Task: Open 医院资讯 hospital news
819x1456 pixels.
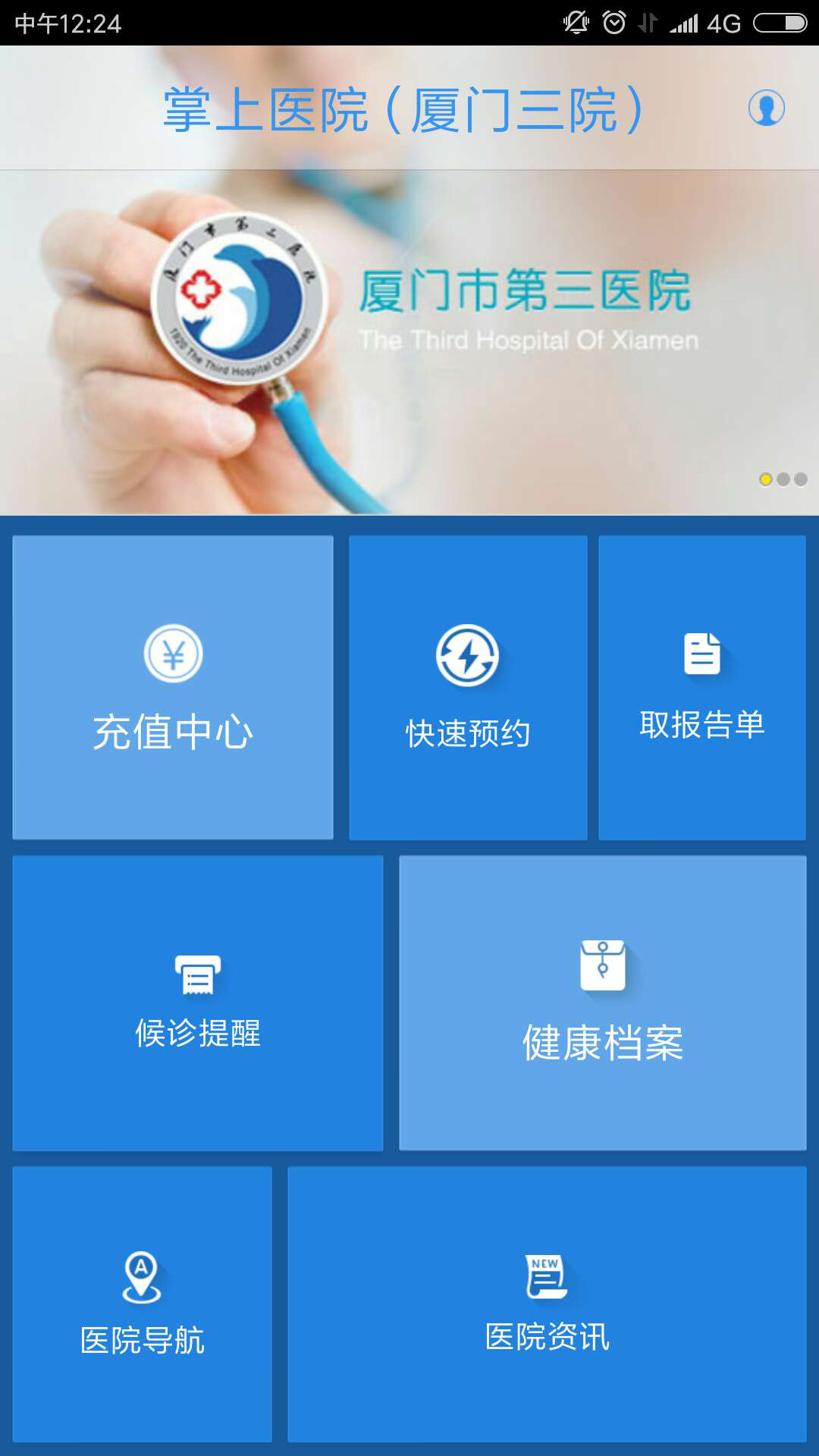Action: tap(547, 1304)
